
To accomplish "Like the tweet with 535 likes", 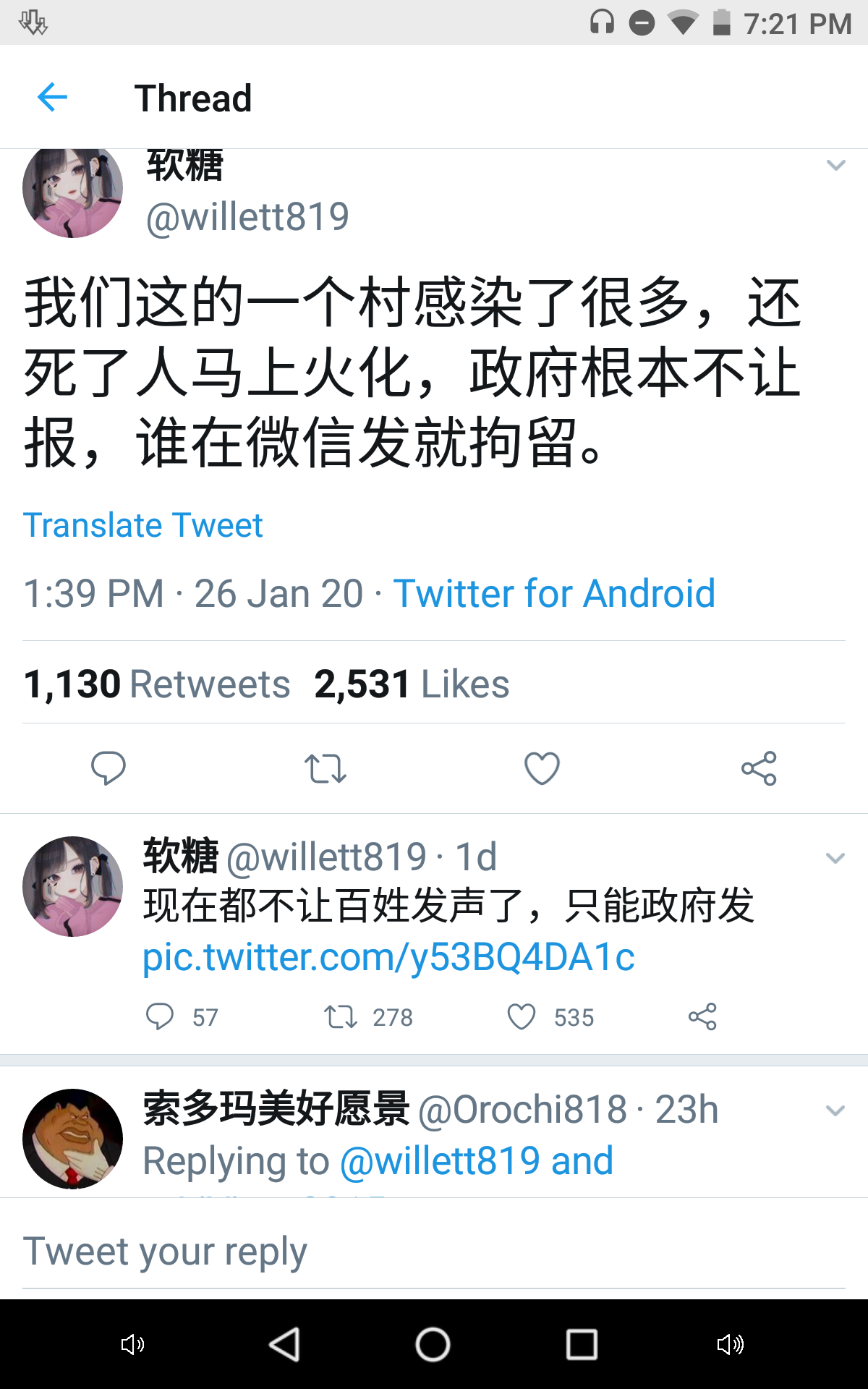I will tap(522, 1016).
